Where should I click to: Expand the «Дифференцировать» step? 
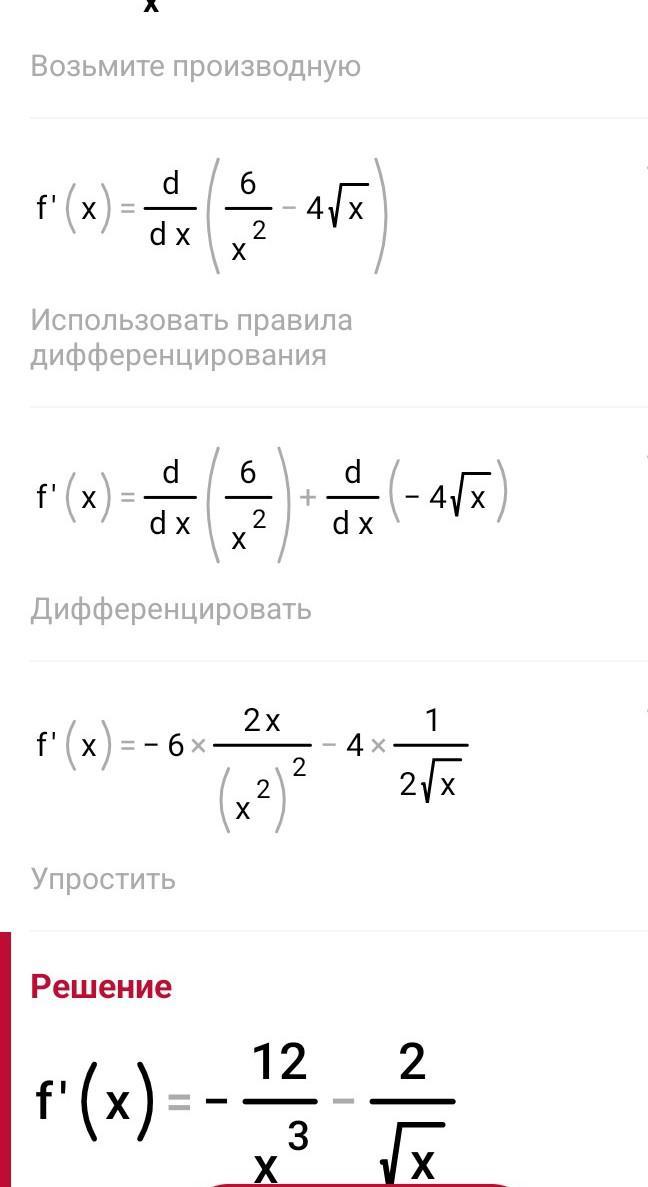[171, 609]
